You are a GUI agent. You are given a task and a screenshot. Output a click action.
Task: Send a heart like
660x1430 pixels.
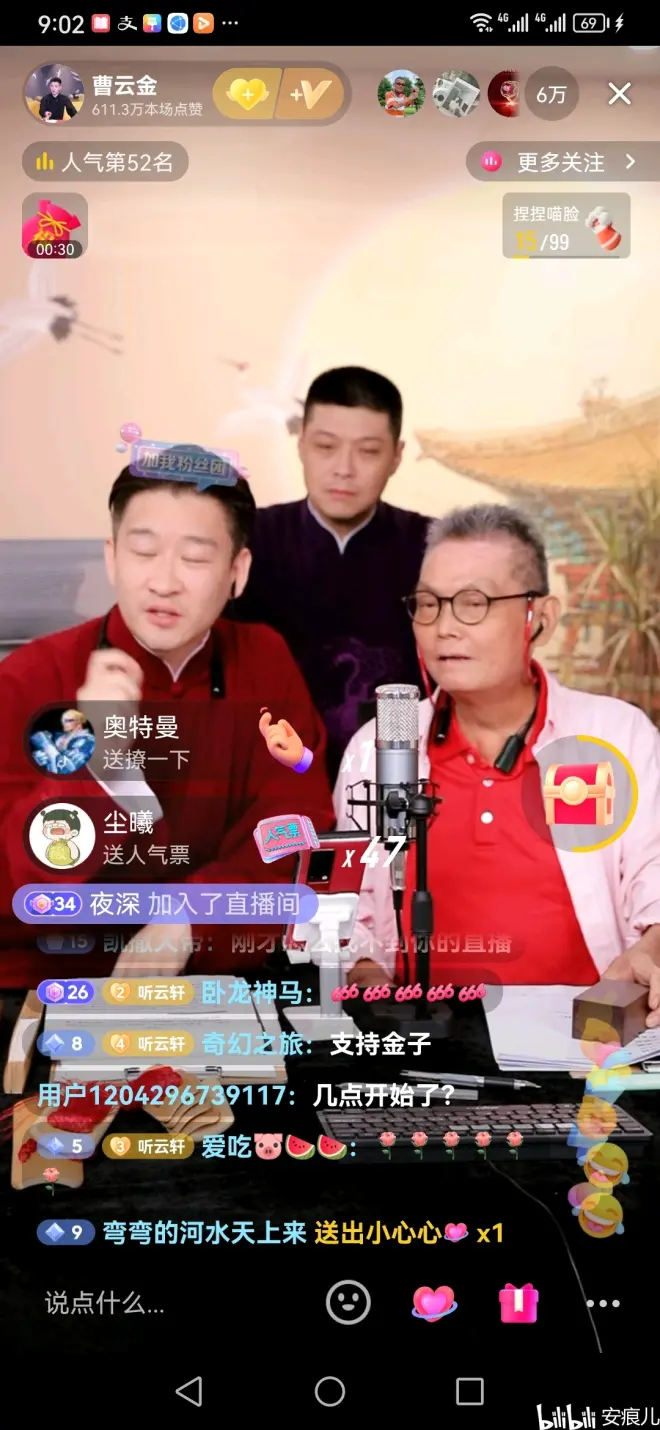click(x=434, y=1302)
